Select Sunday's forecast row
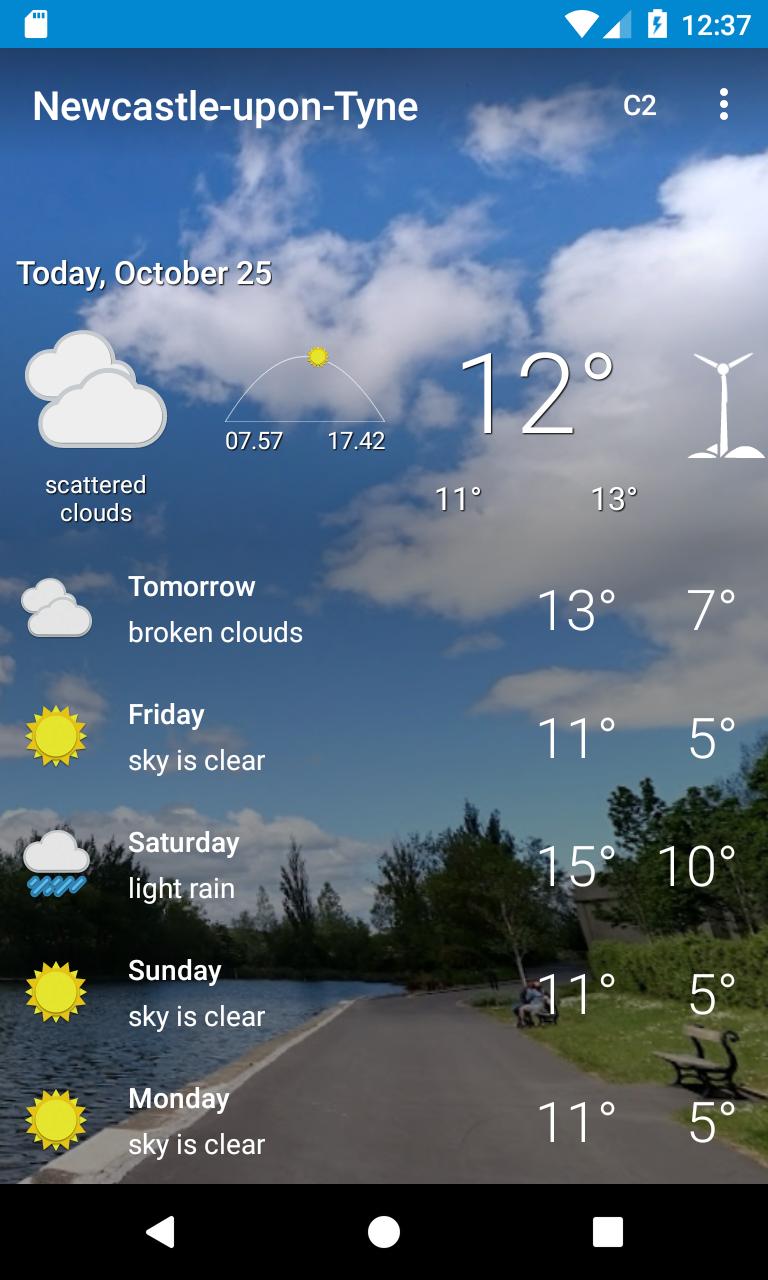The width and height of the screenshot is (768, 1280). [x=384, y=993]
